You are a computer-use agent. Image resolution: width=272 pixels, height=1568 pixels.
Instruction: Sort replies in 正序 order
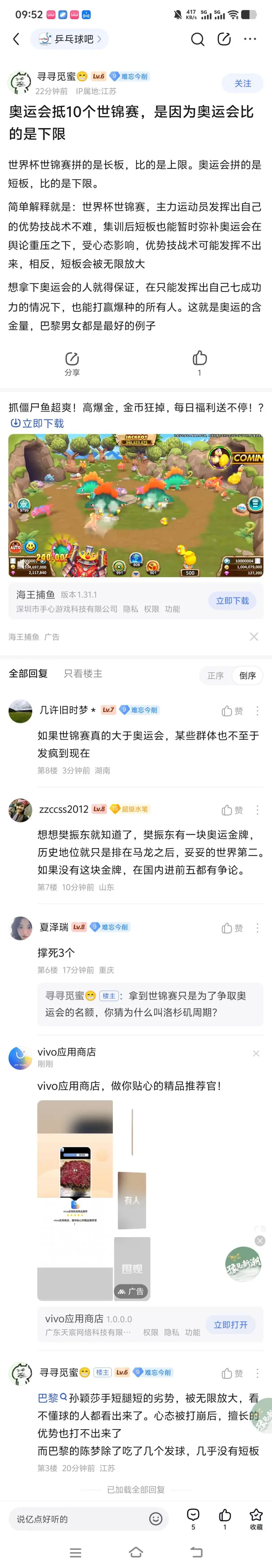coord(215,675)
